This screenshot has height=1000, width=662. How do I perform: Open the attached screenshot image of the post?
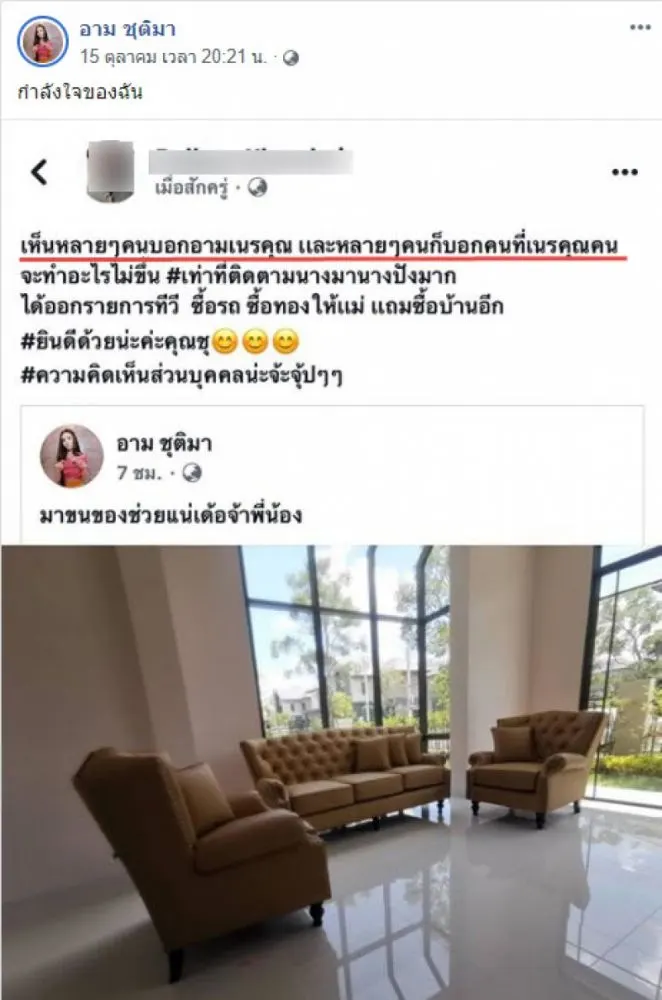tap(330, 560)
